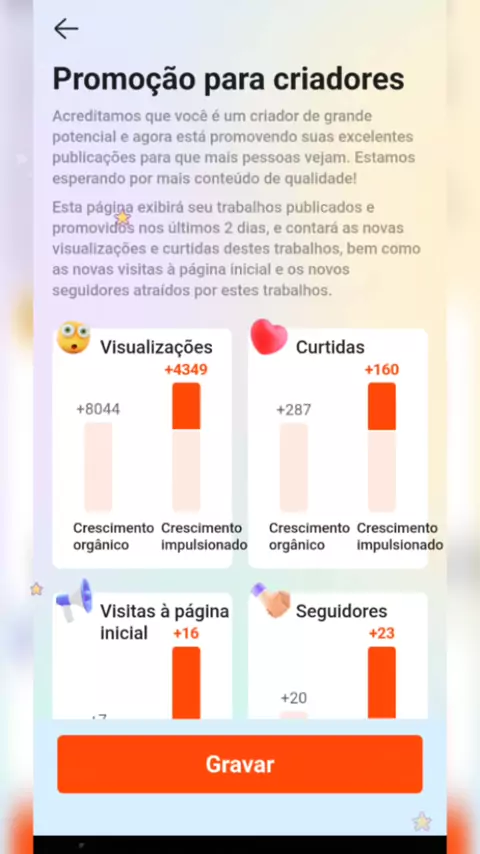Go back using the arrow icon
The image size is (480, 854).
66,29
